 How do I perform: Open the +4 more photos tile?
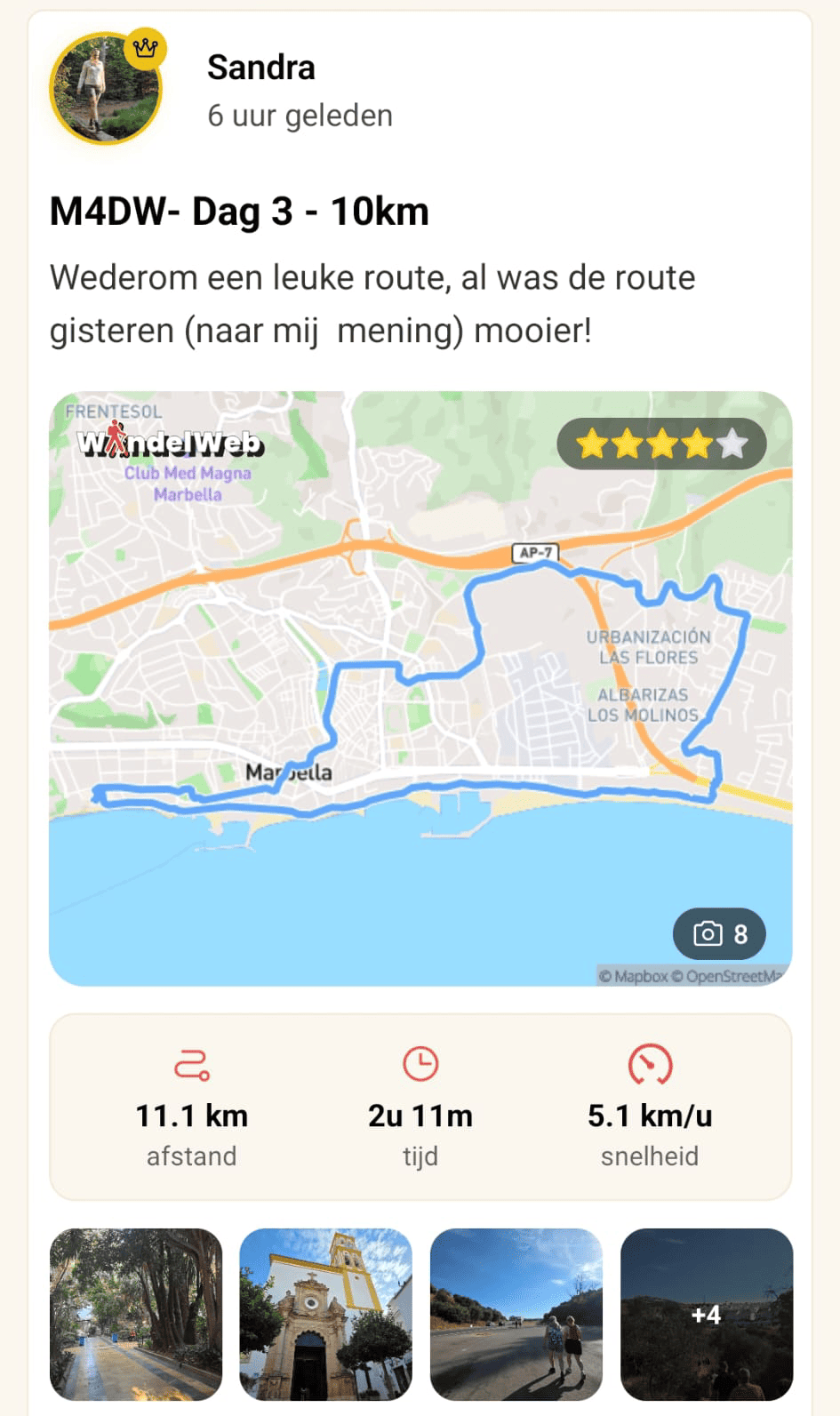(707, 1314)
